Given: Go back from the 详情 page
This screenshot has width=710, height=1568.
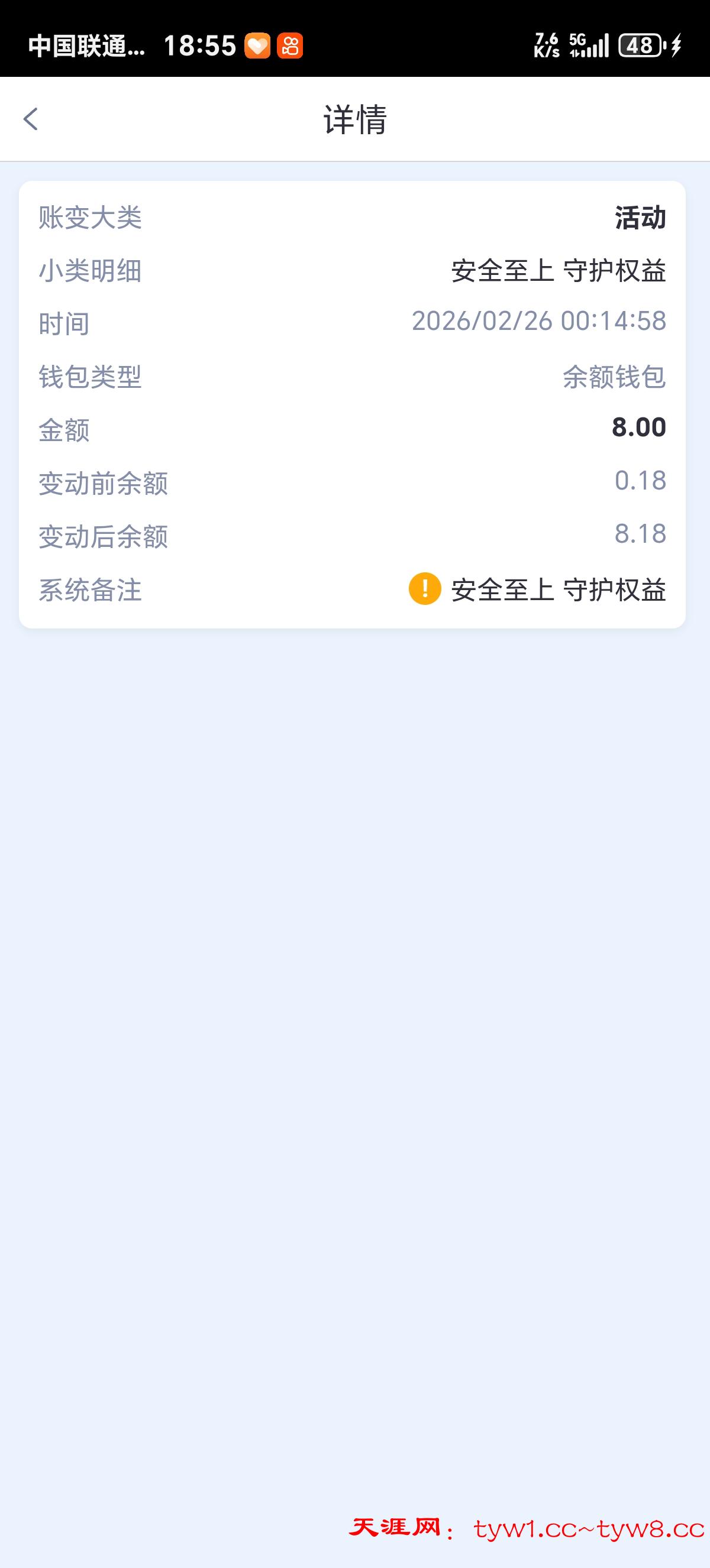Looking at the screenshot, I should point(30,119).
